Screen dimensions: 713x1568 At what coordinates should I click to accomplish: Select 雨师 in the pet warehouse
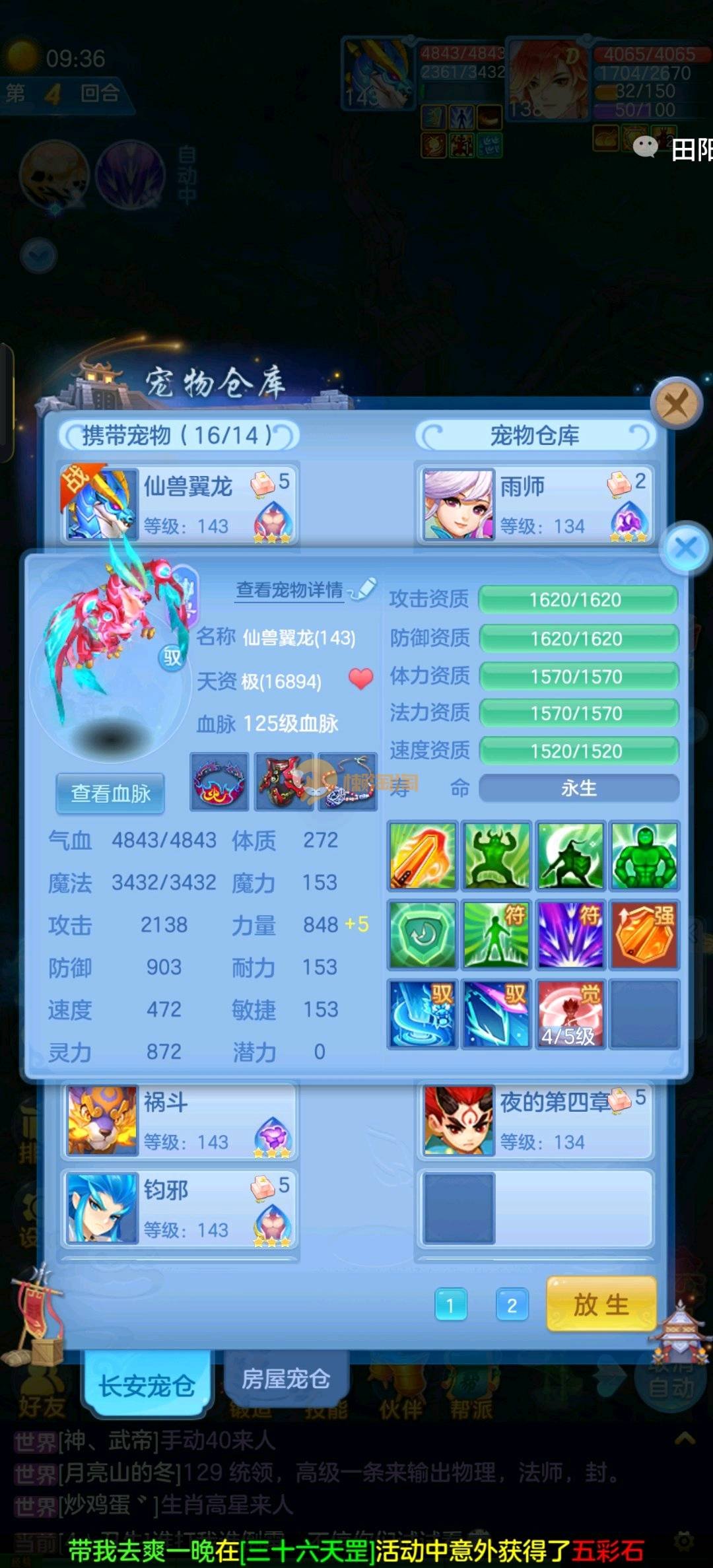[x=535, y=504]
